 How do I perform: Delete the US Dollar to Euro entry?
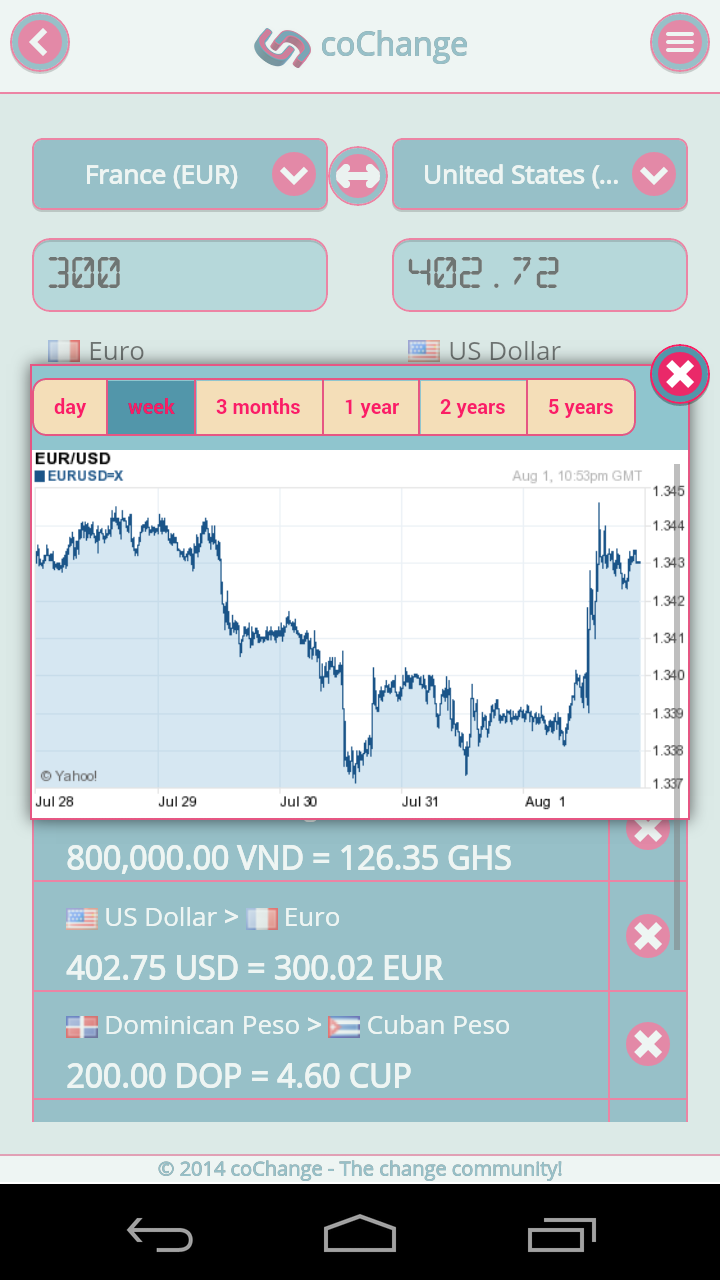pyautogui.click(x=648, y=936)
